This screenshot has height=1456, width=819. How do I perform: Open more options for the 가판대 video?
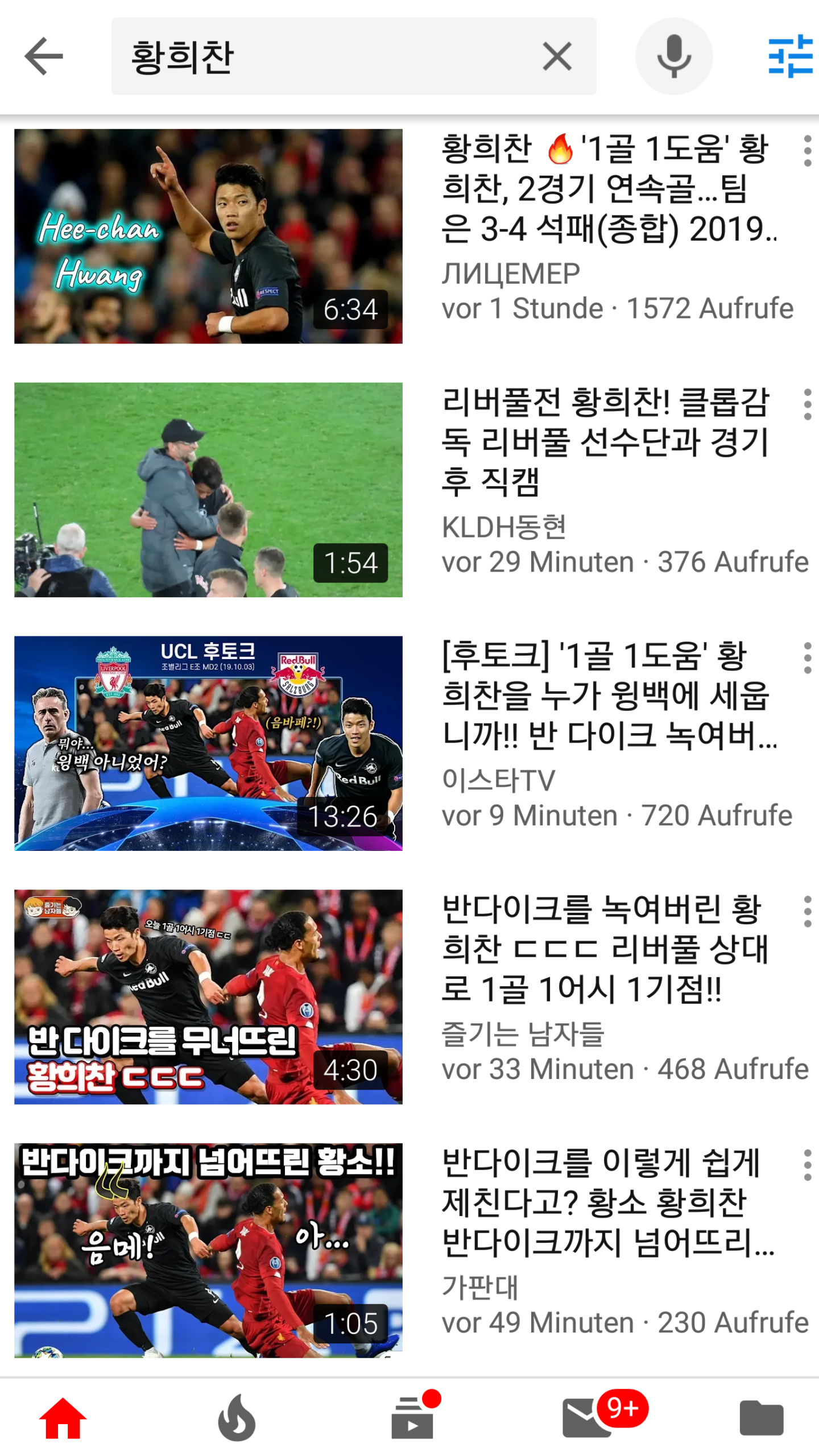click(x=807, y=1165)
